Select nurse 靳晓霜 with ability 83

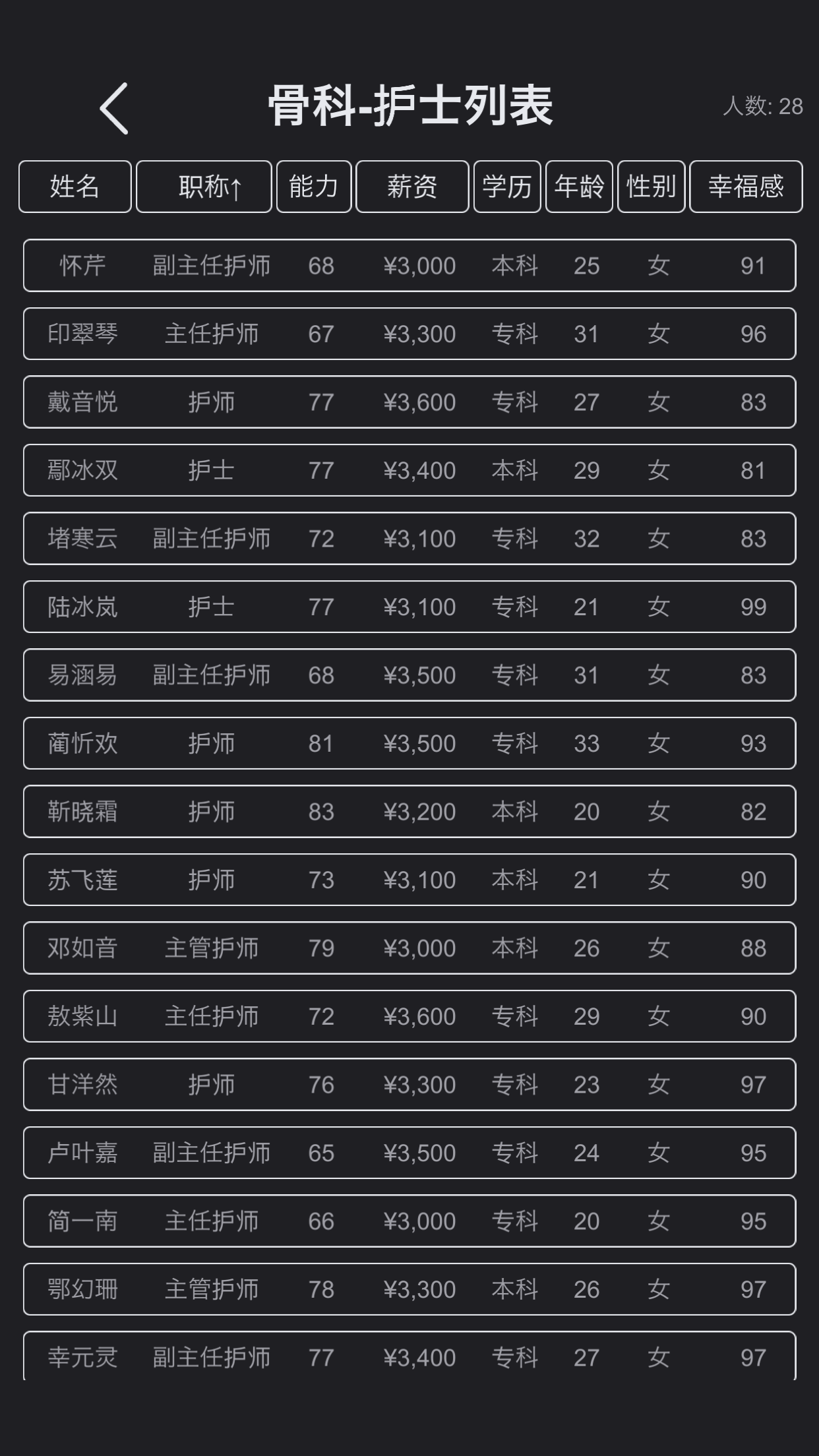pos(409,812)
